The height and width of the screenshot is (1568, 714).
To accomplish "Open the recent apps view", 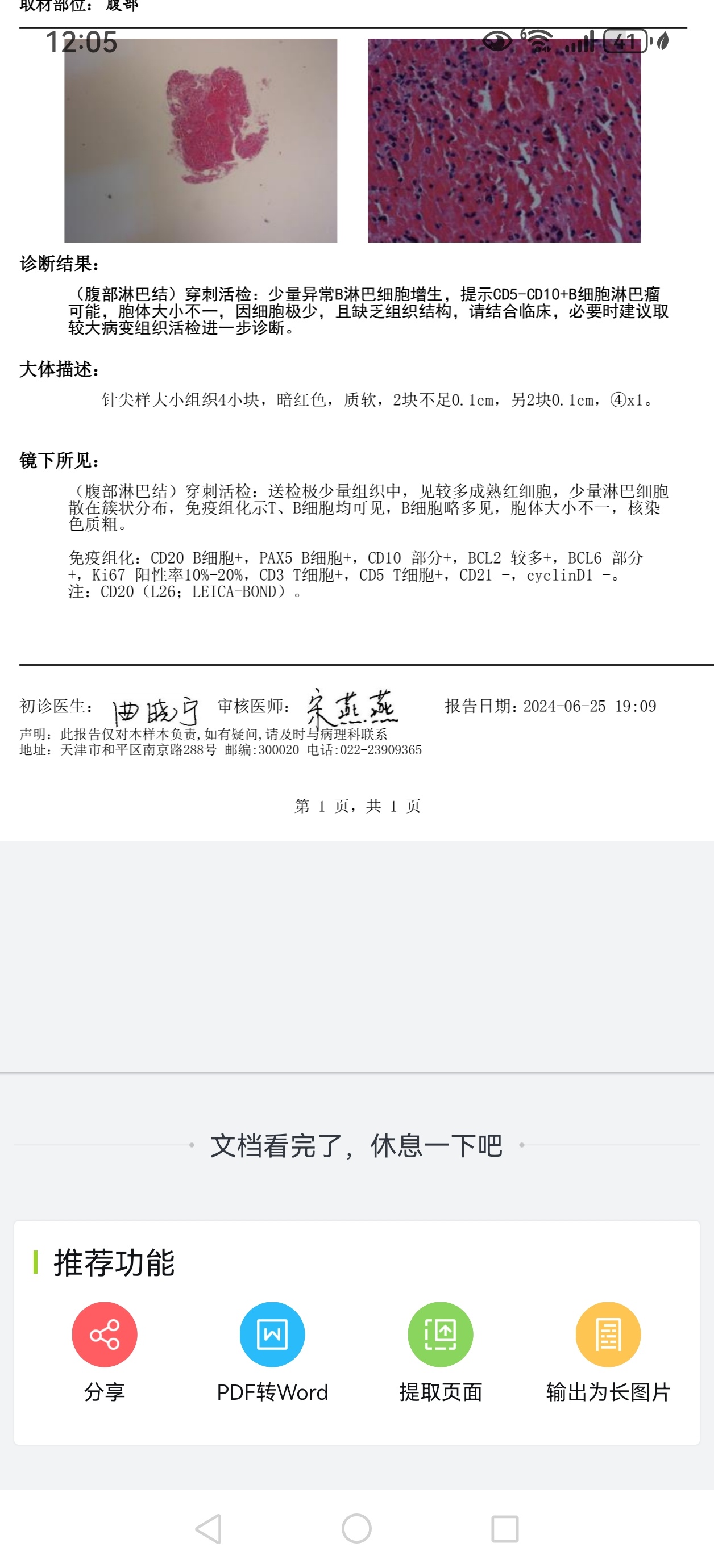I will (505, 1528).
